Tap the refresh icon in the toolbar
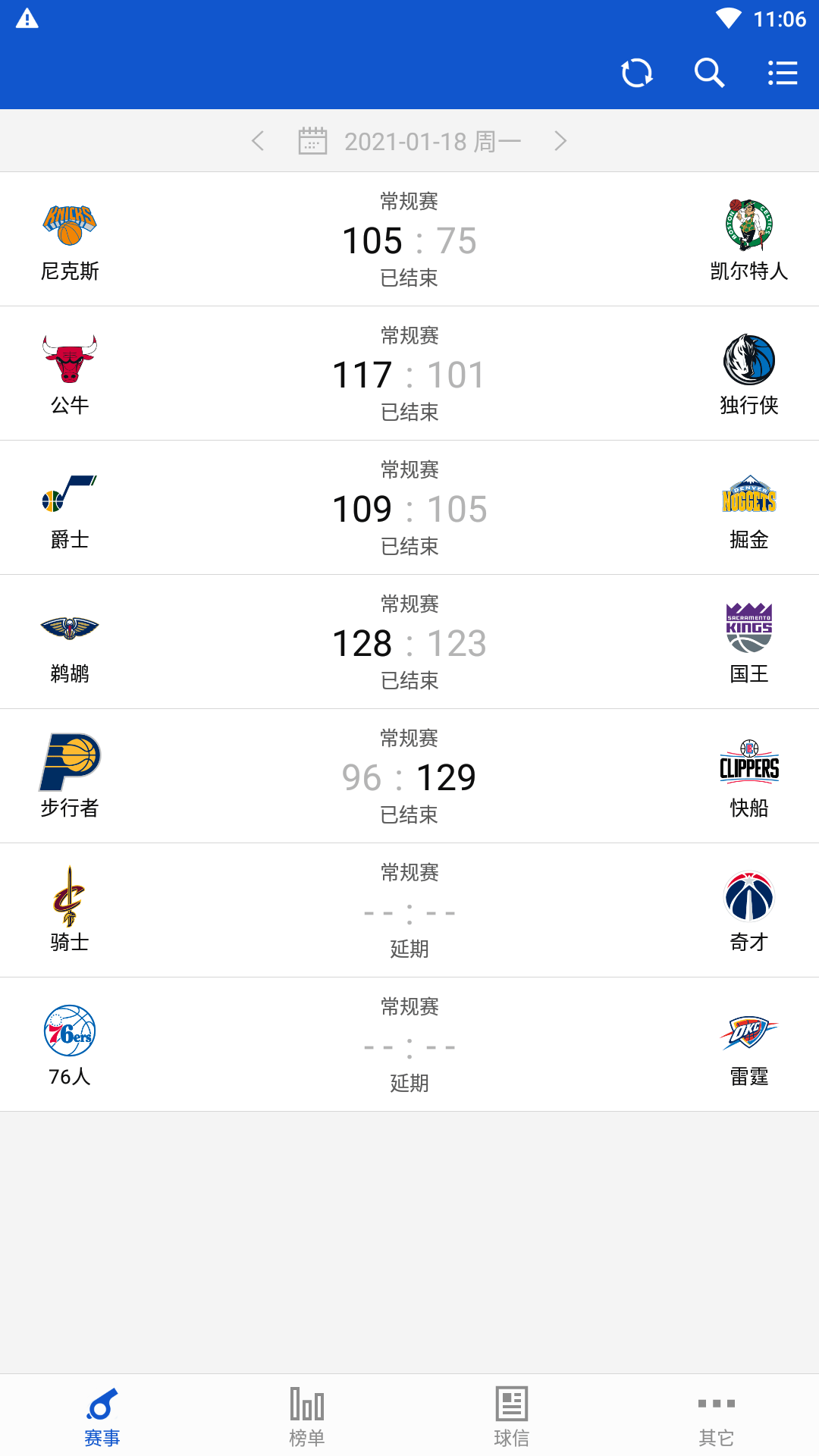Screen dimensions: 819x1456 [637, 73]
